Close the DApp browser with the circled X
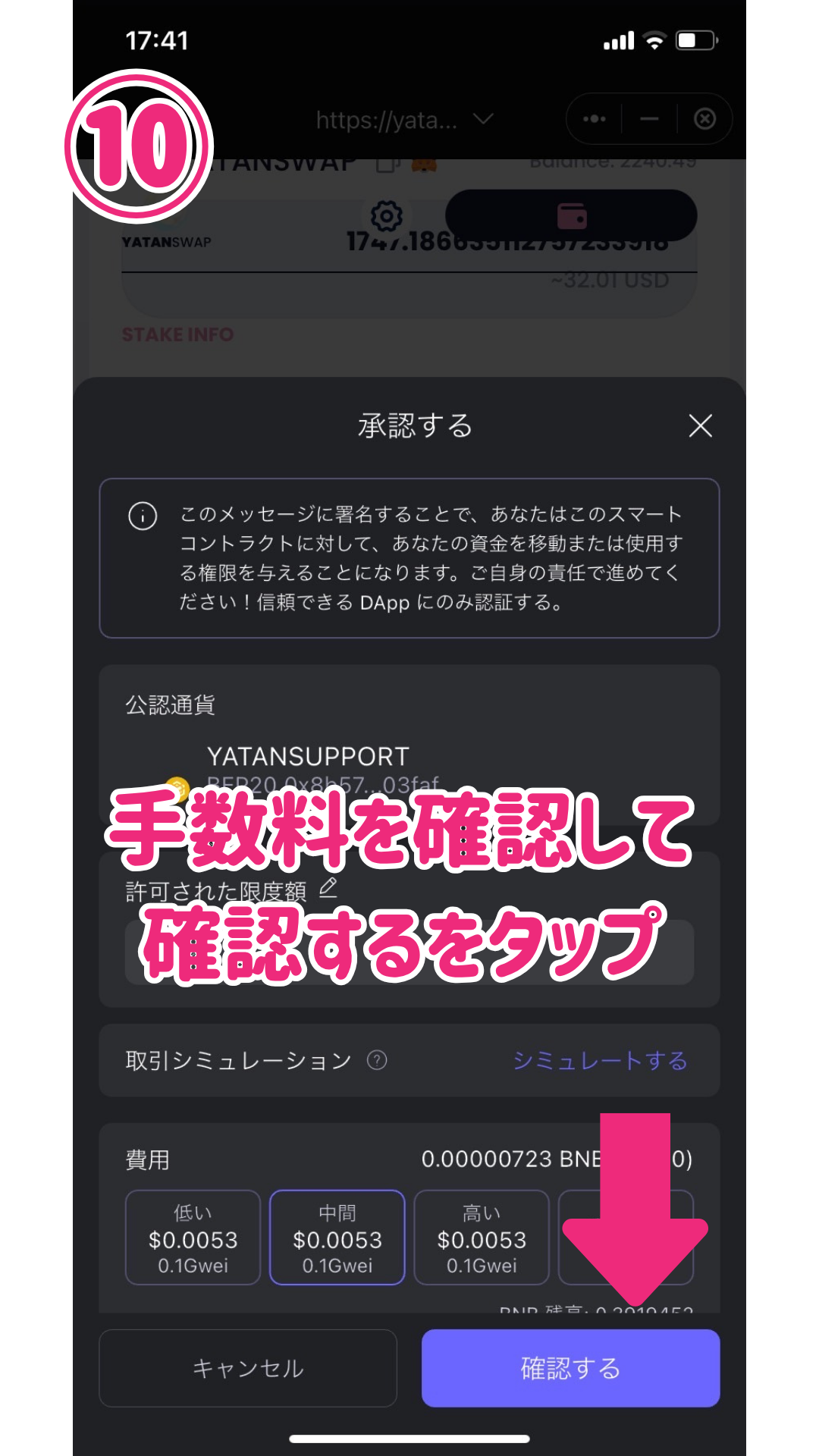Viewport: 819px width, 1456px height. pos(705,119)
